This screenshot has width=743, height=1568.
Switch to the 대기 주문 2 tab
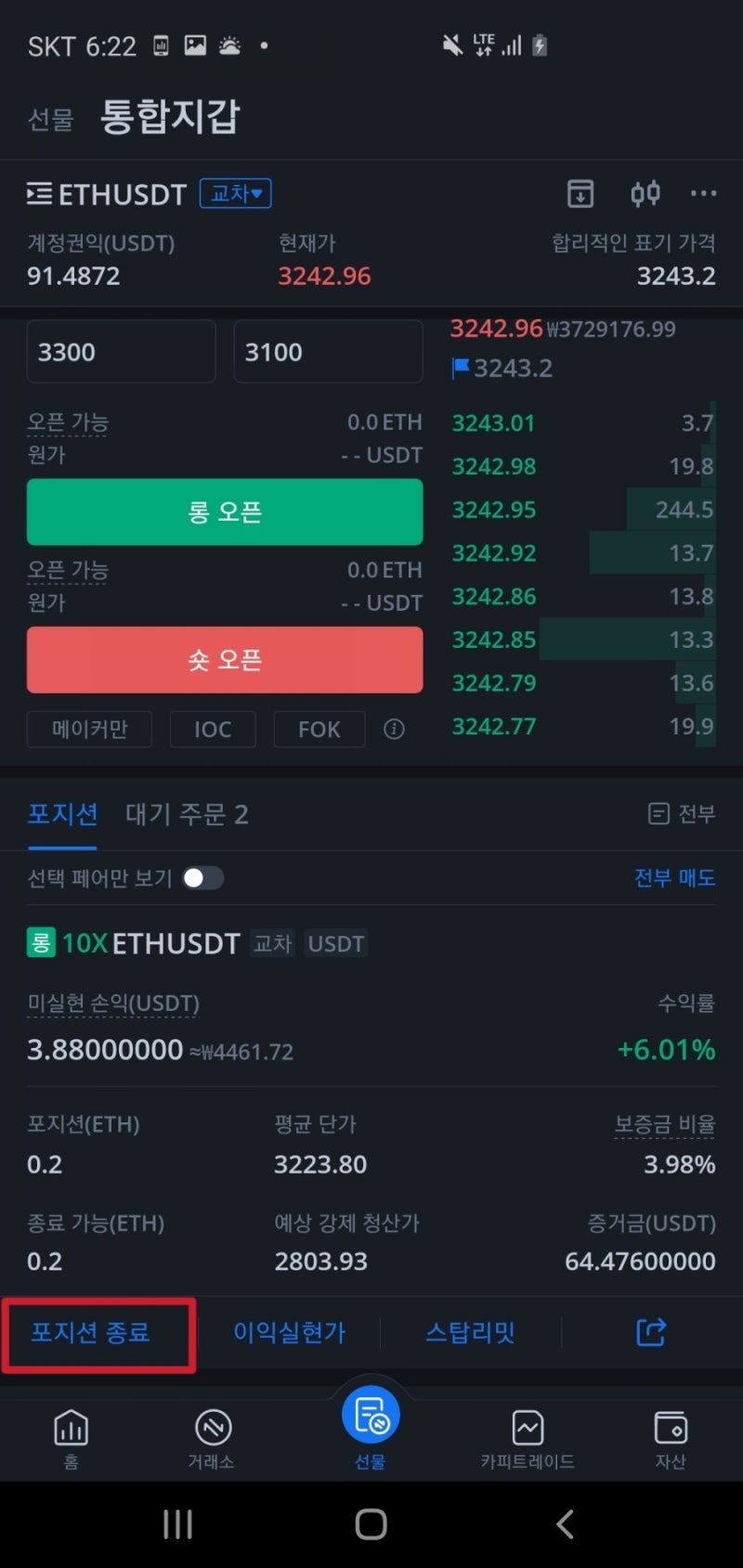[186, 814]
